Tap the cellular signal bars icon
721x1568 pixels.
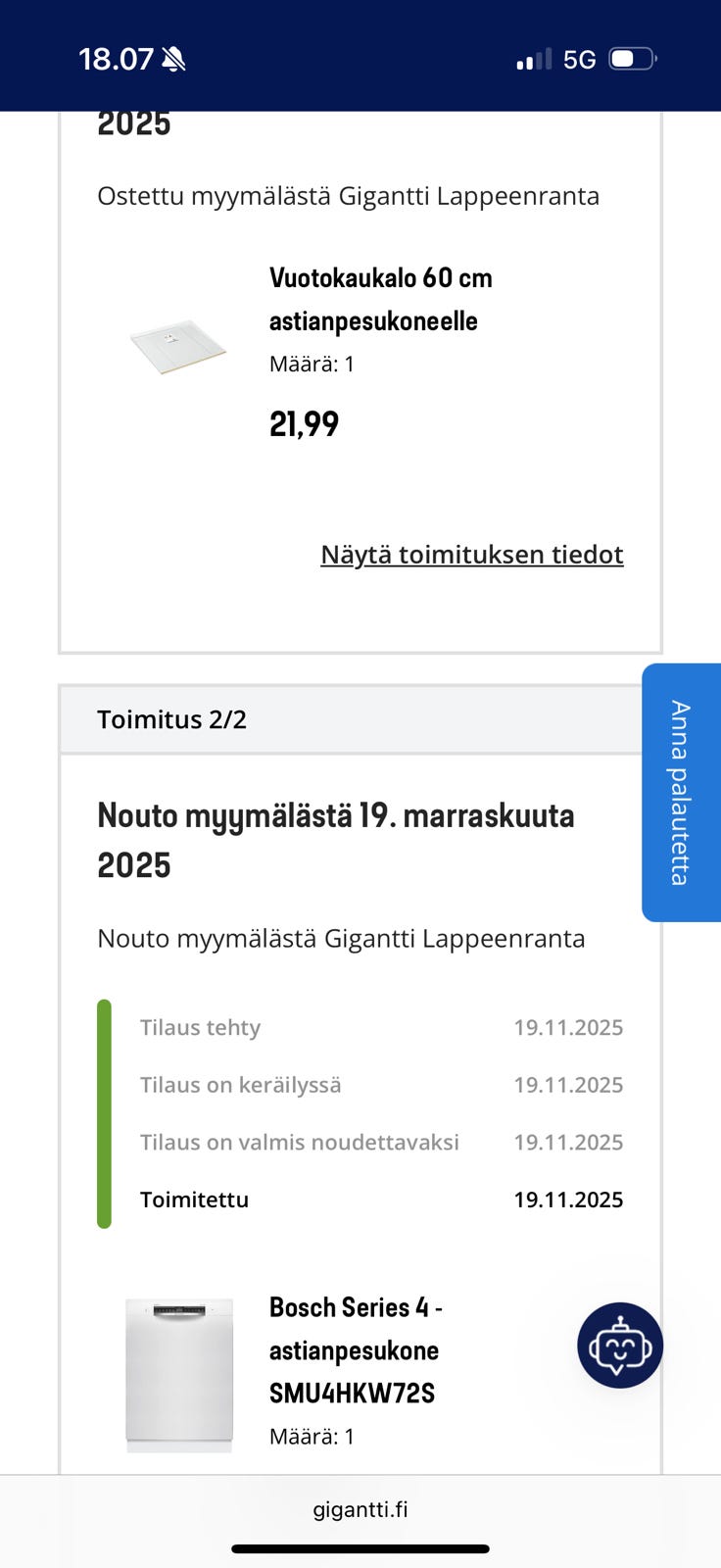pos(532,59)
